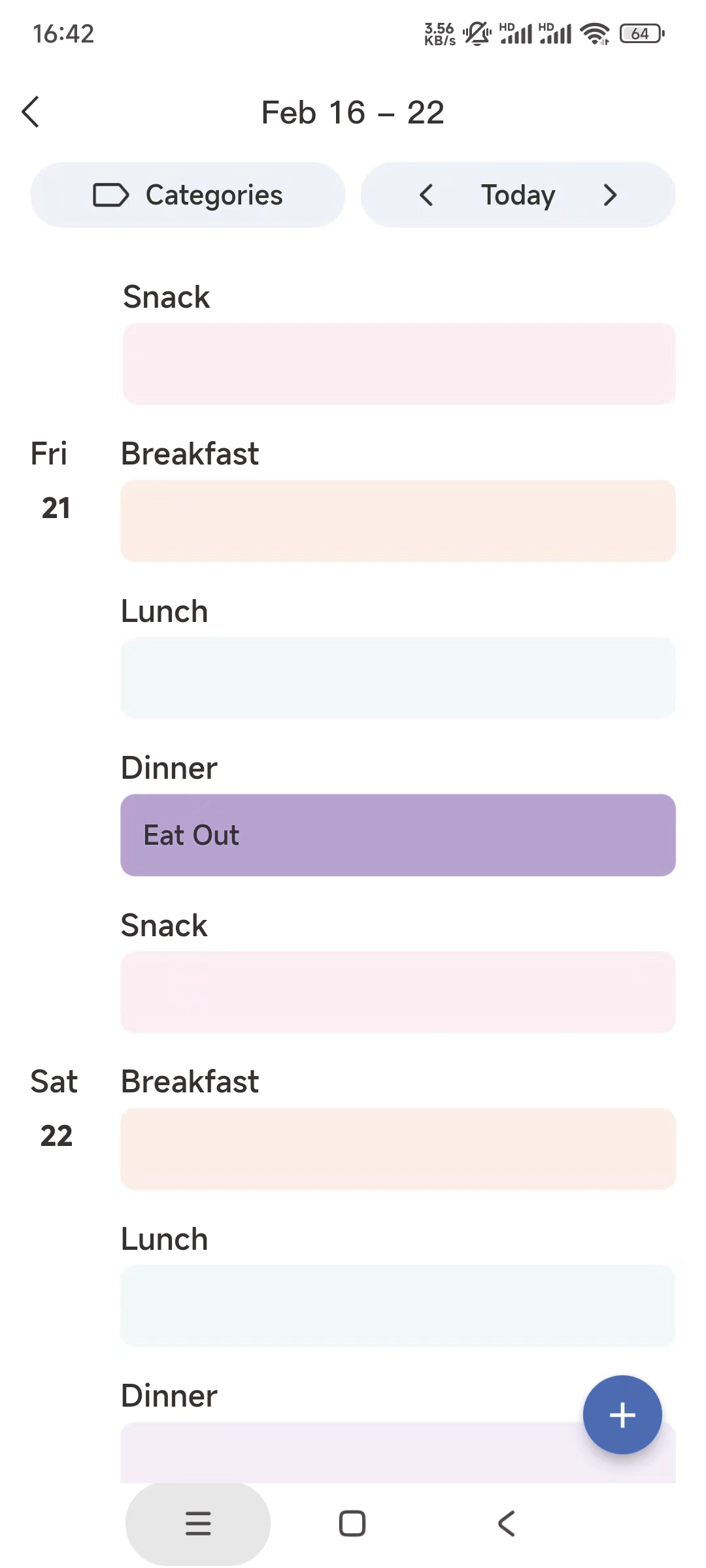Screen dimensions: 706x1568
Task: Open the Eat Out dinner entry
Action: pyautogui.click(x=397, y=834)
